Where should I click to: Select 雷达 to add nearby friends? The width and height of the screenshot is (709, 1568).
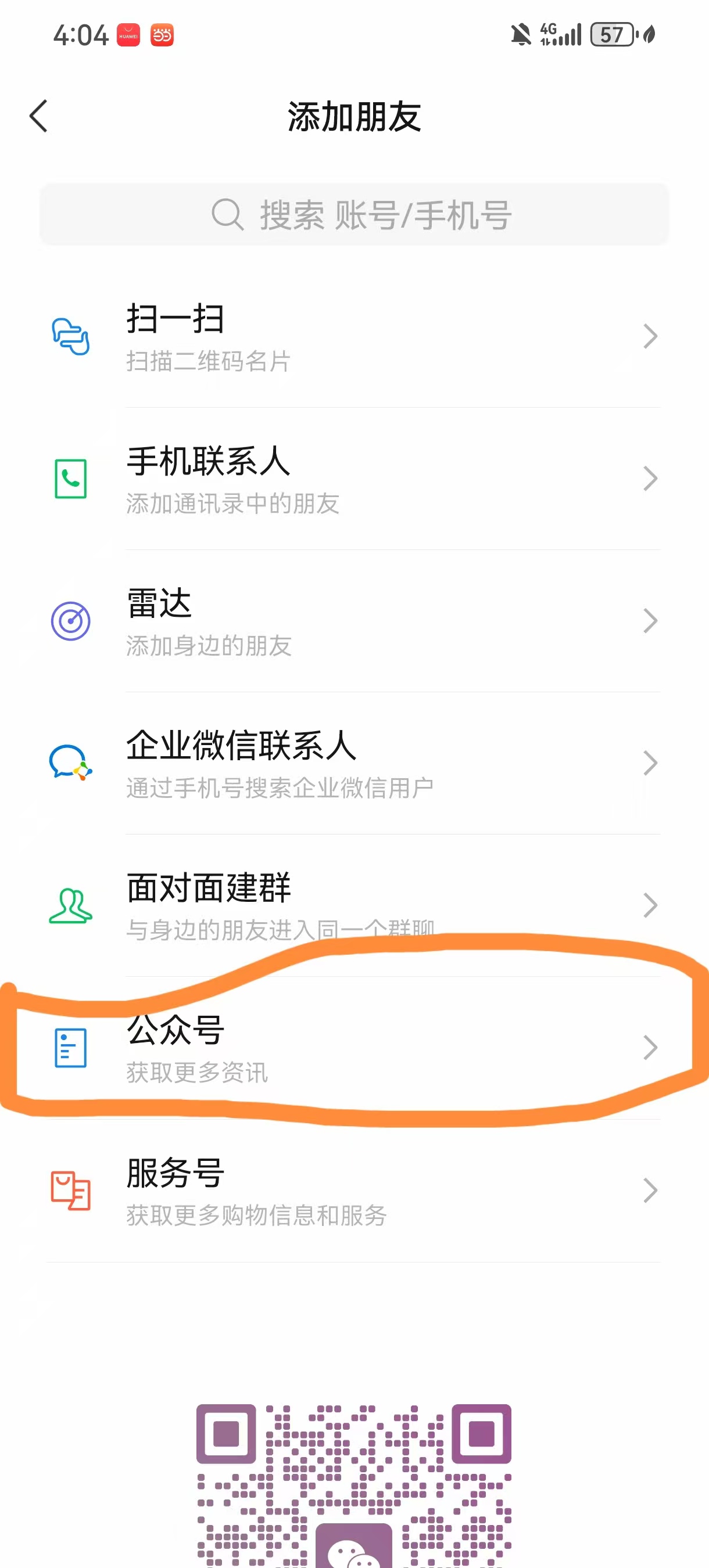(x=353, y=621)
